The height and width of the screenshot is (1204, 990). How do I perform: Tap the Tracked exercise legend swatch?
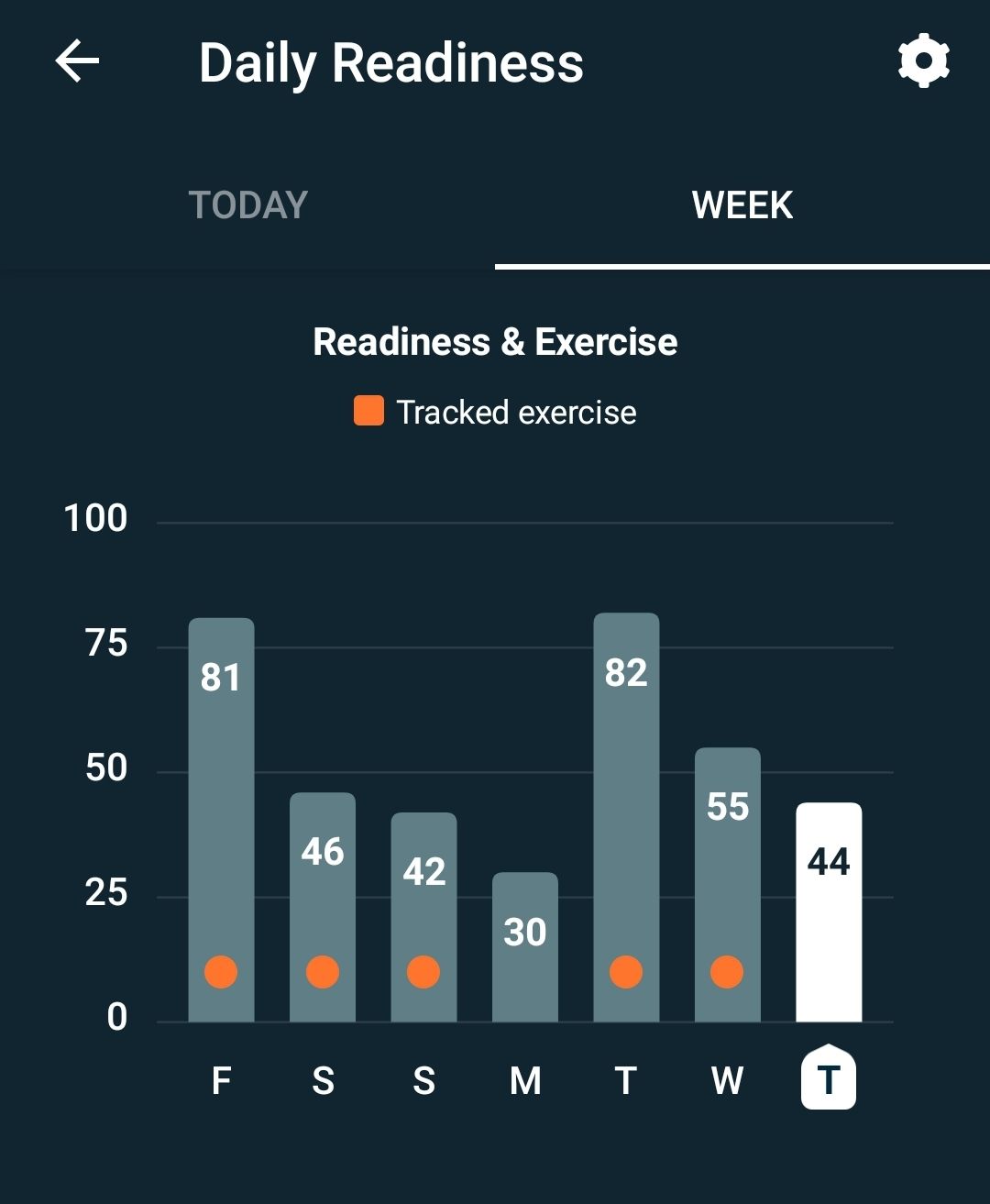368,413
